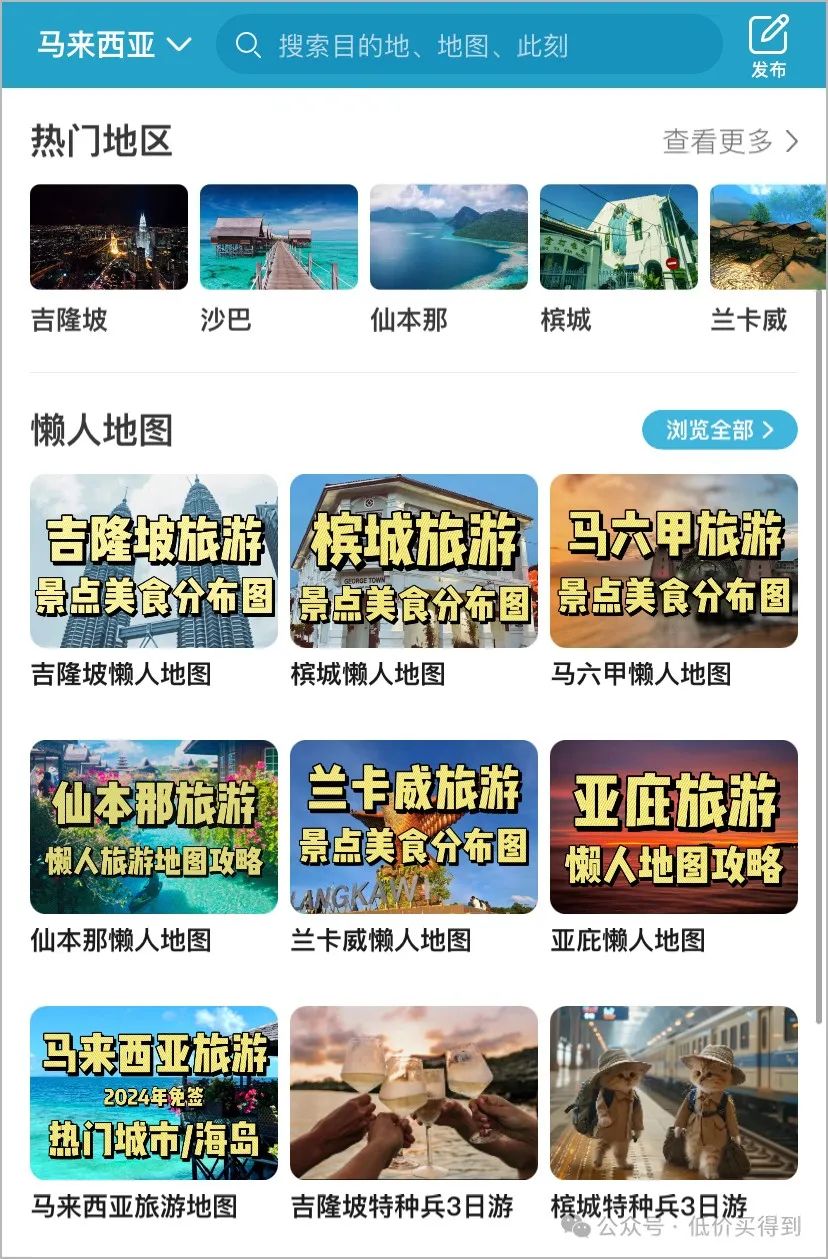Open 查看更多 for popular regions
This screenshot has height=1259, width=828.
click(730, 142)
